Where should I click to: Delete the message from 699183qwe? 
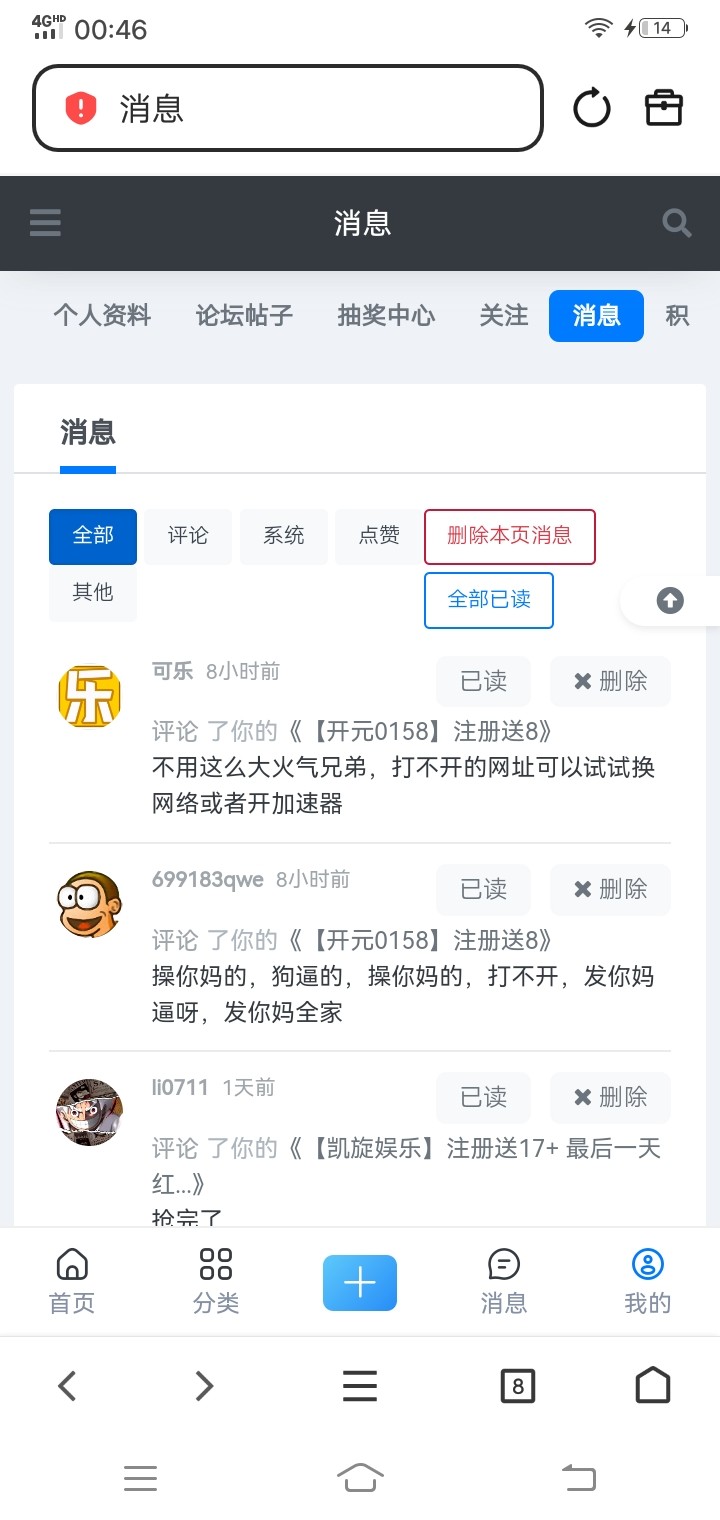pos(610,890)
